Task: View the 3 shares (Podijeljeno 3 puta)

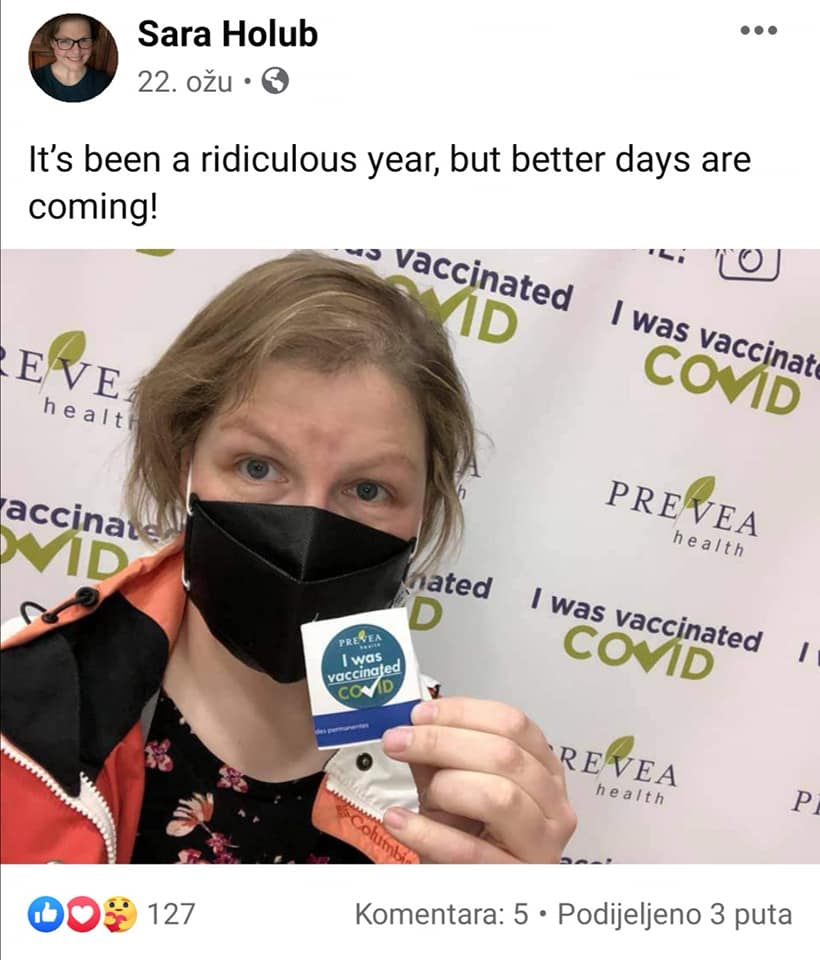Action: 675,914
